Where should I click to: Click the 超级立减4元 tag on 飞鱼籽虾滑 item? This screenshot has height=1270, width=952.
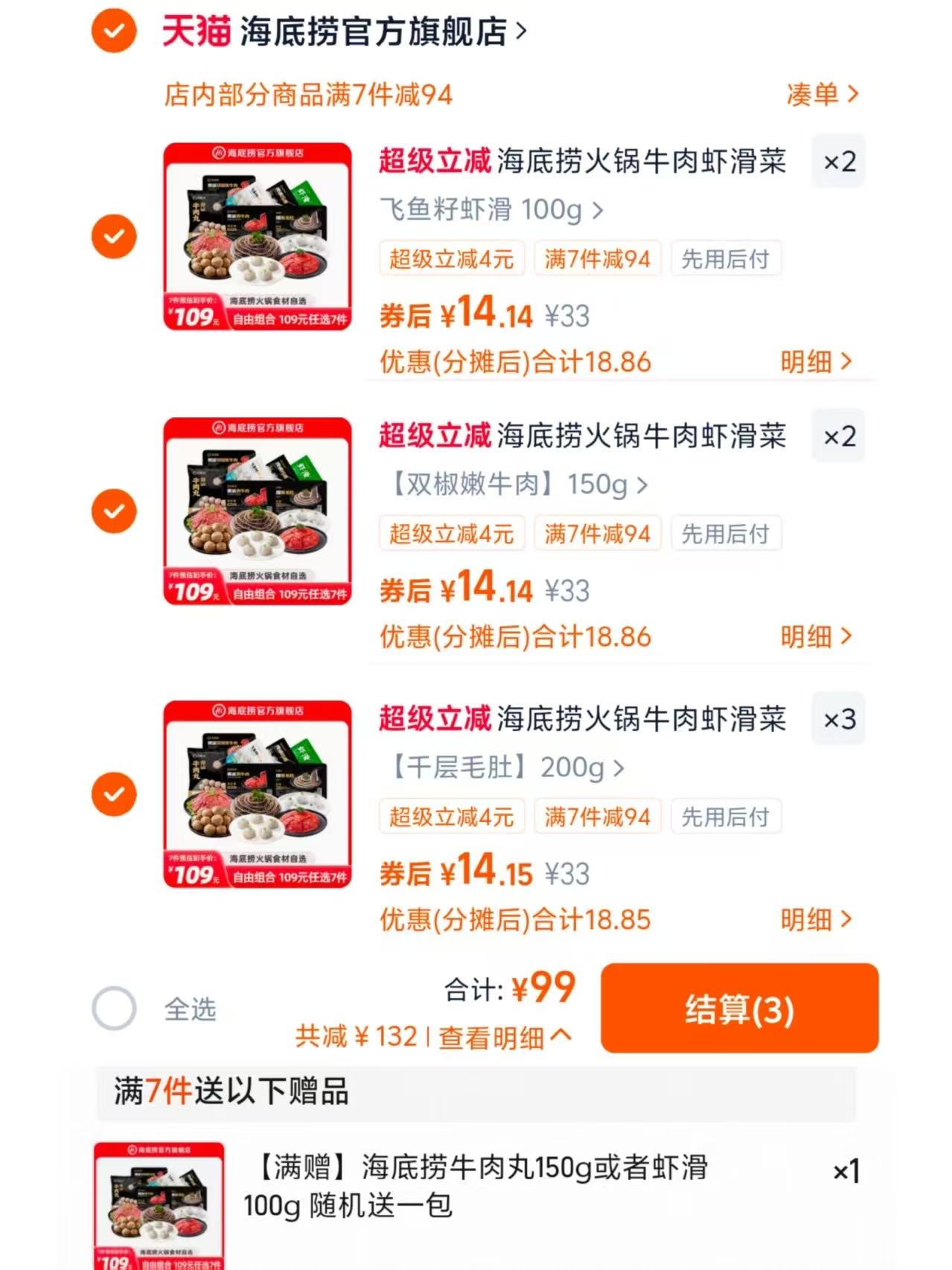452,258
